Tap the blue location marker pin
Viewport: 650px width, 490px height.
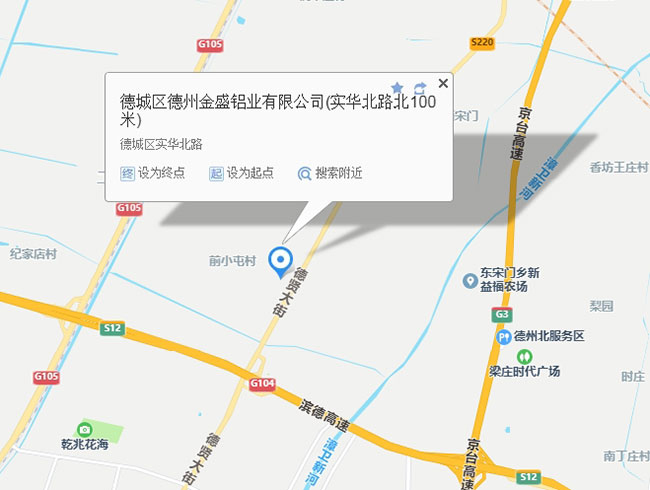pos(282,261)
